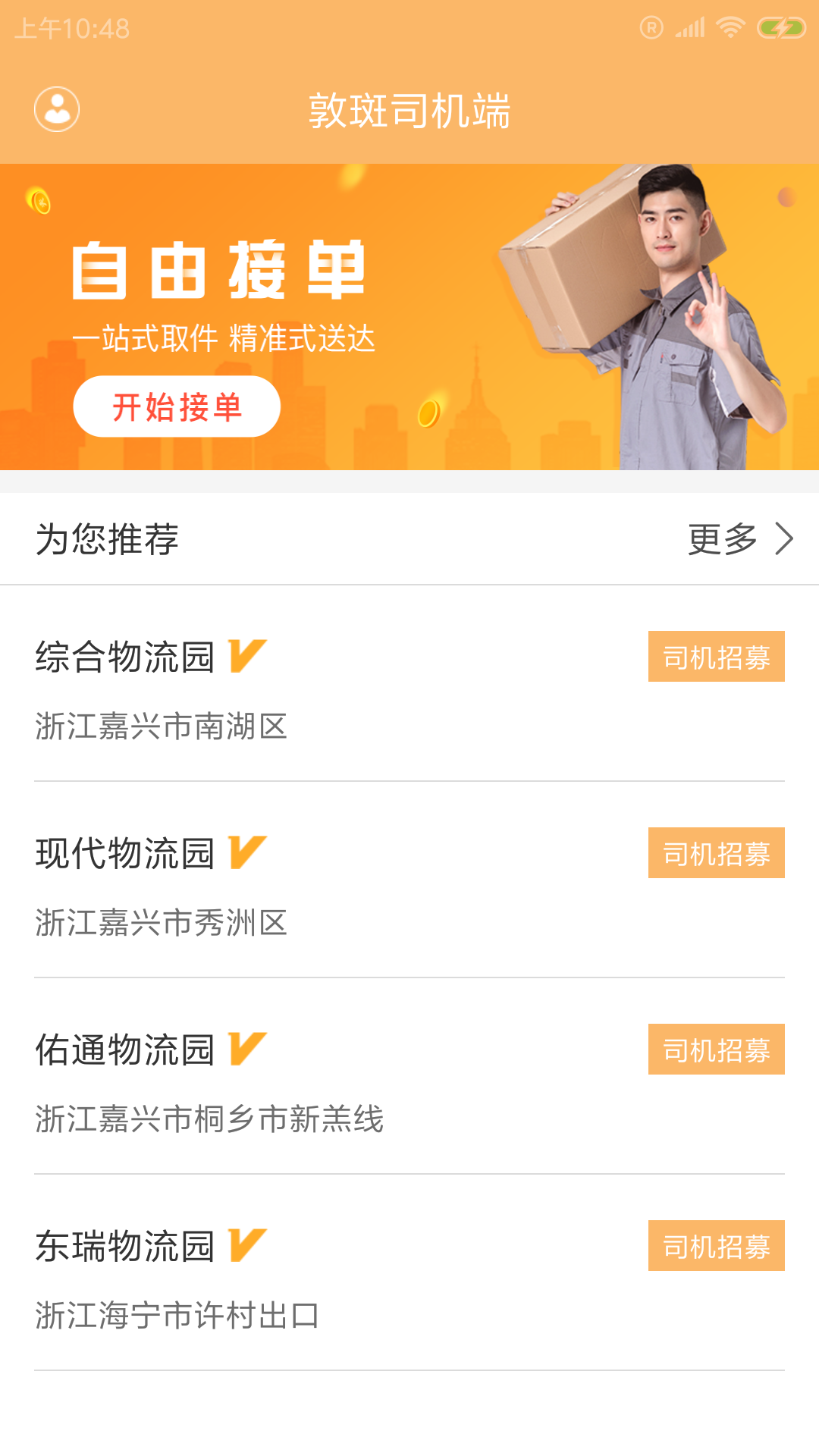819x1456 pixels.
Task: Open the 佑通物流园 listing
Action: click(x=126, y=1050)
